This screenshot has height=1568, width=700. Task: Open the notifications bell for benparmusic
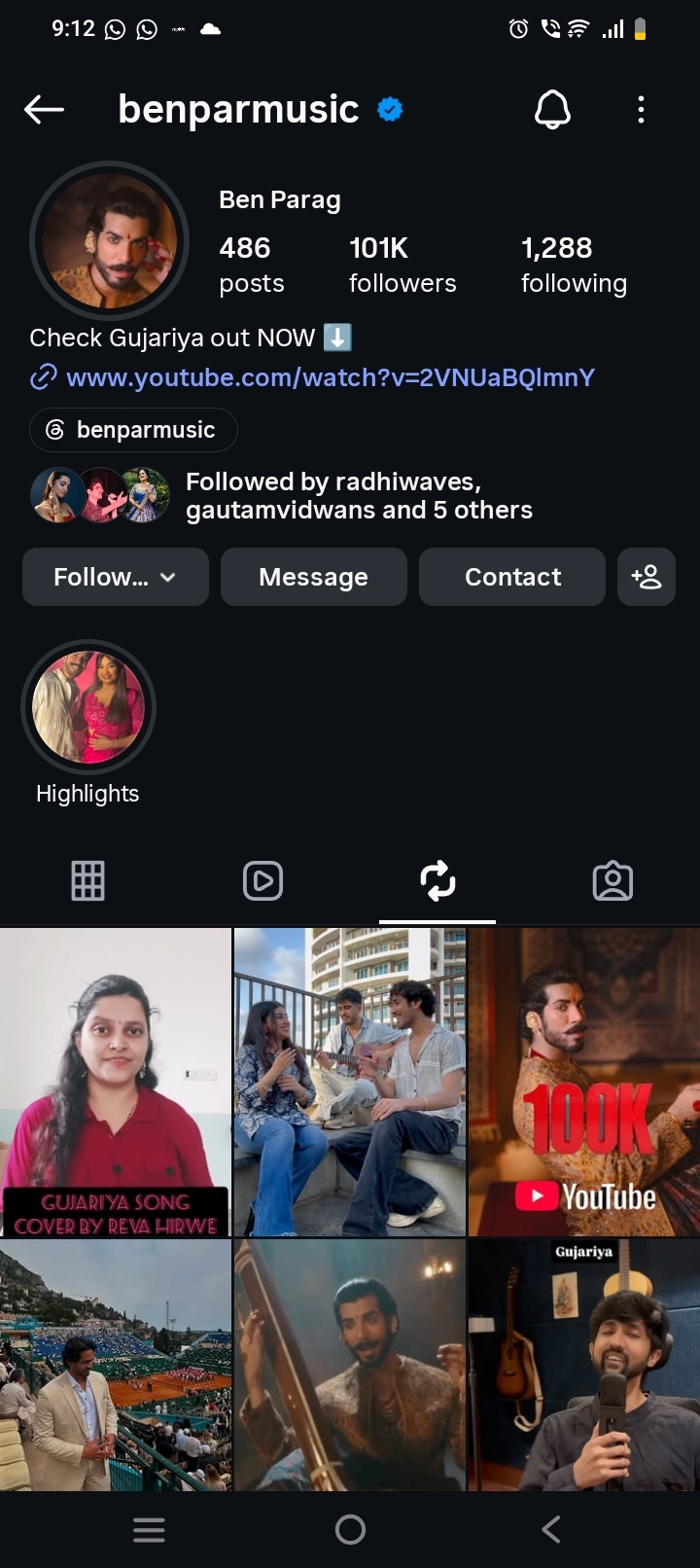tap(552, 110)
